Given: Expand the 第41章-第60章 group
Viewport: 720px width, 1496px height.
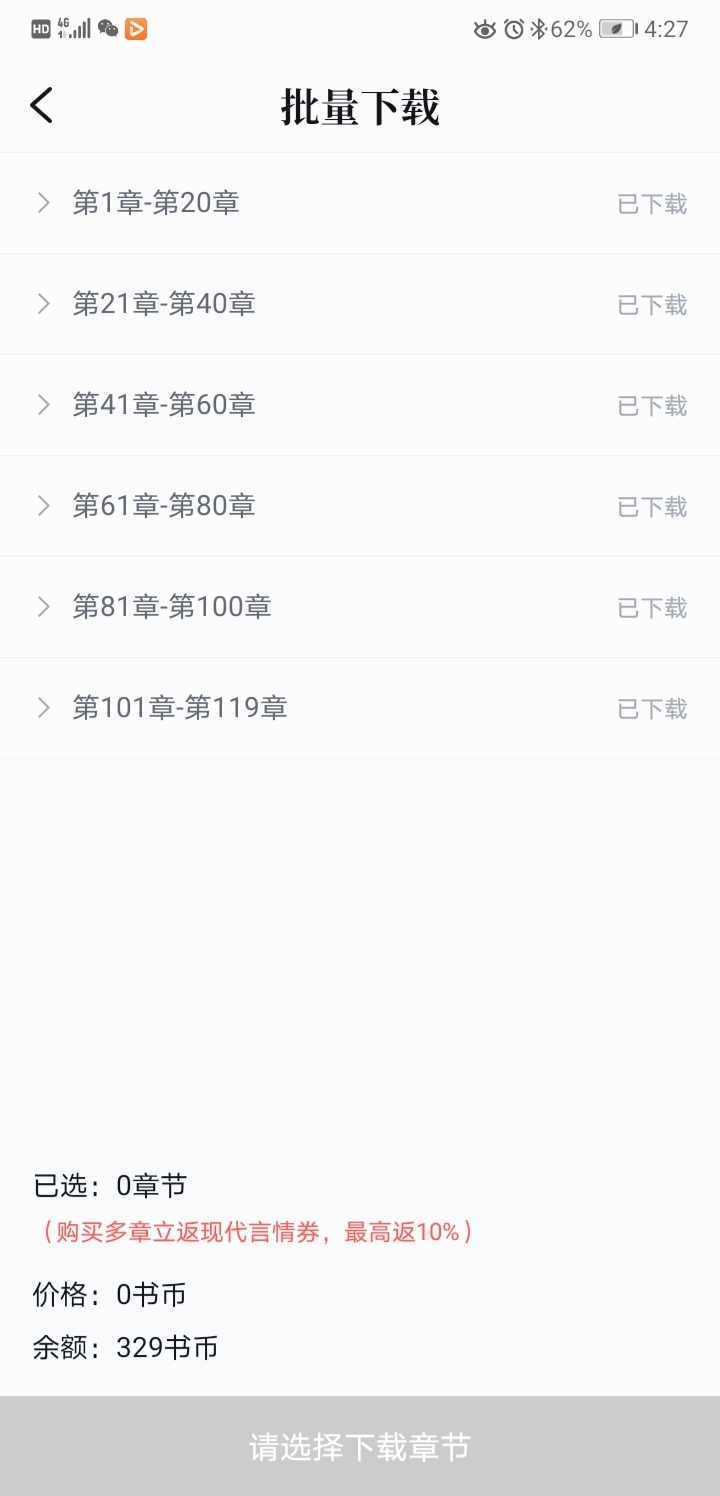Looking at the screenshot, I should coord(360,405).
